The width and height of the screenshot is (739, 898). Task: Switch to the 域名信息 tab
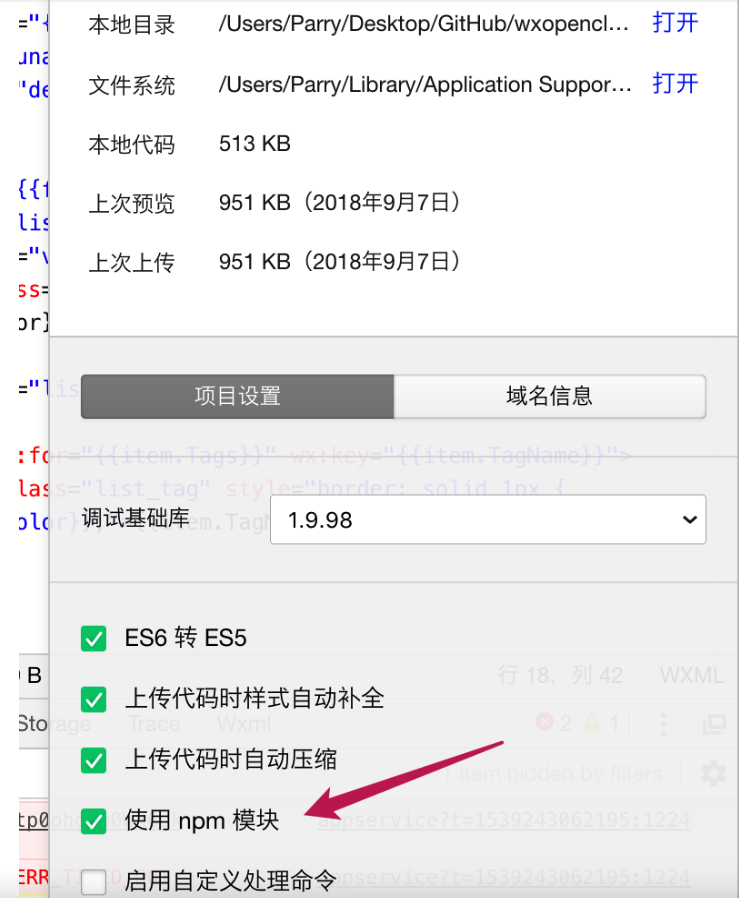pyautogui.click(x=549, y=396)
